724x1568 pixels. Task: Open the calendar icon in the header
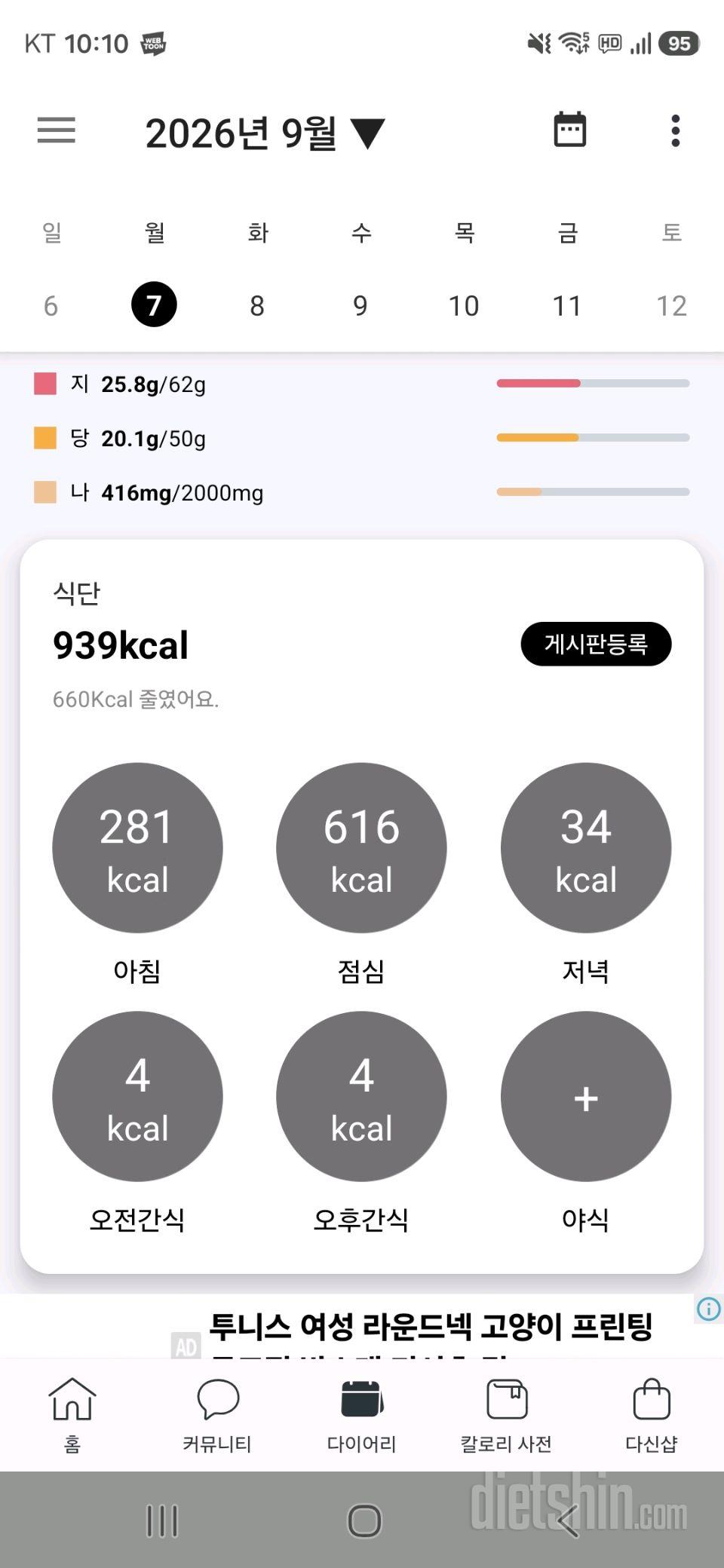click(570, 130)
